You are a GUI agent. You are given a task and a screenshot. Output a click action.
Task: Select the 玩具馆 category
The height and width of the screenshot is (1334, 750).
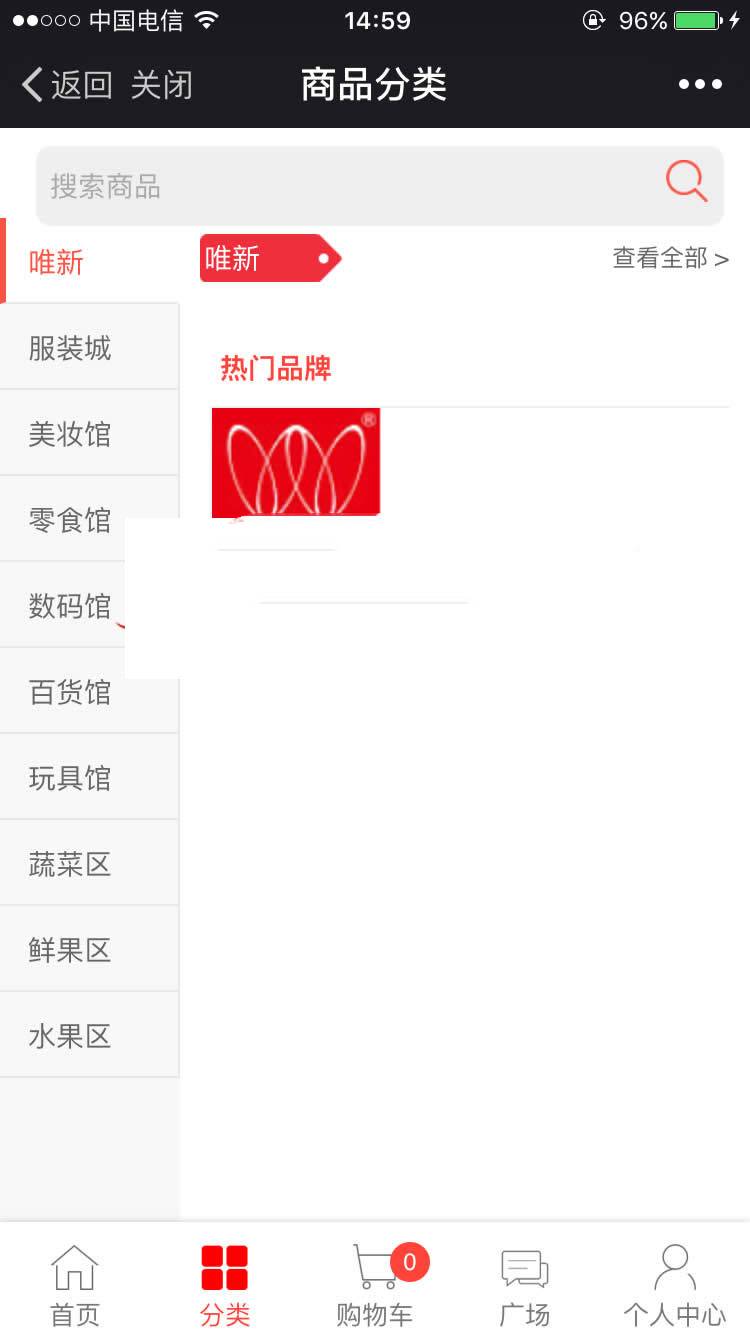tap(70, 778)
